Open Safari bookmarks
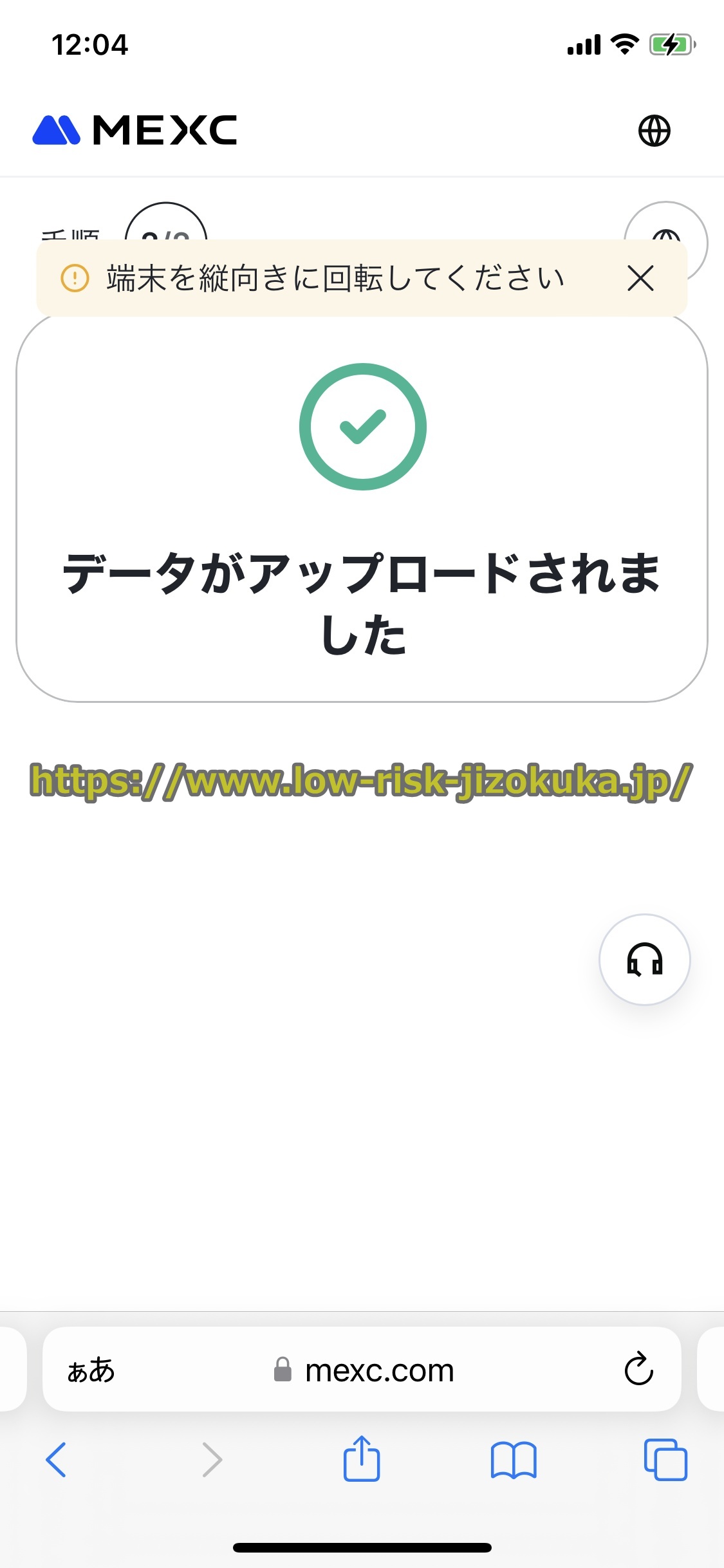Viewport: 724px width, 1568px height. click(x=513, y=1459)
